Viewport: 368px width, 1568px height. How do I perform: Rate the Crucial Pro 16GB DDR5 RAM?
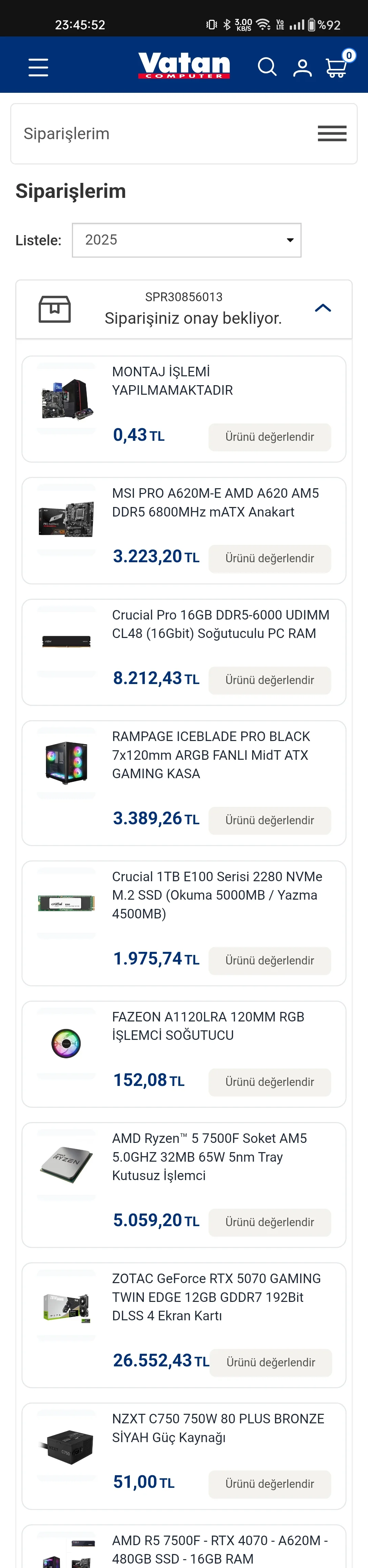270,680
